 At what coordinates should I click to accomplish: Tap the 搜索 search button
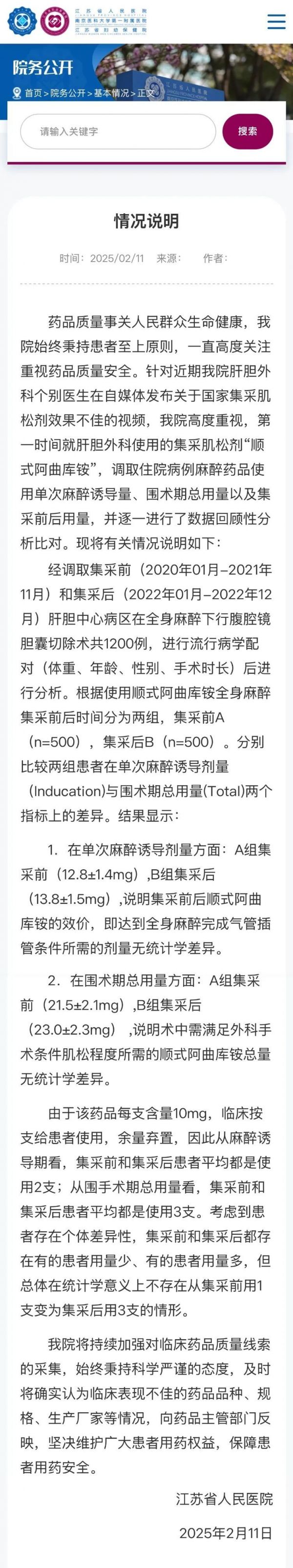click(x=247, y=131)
